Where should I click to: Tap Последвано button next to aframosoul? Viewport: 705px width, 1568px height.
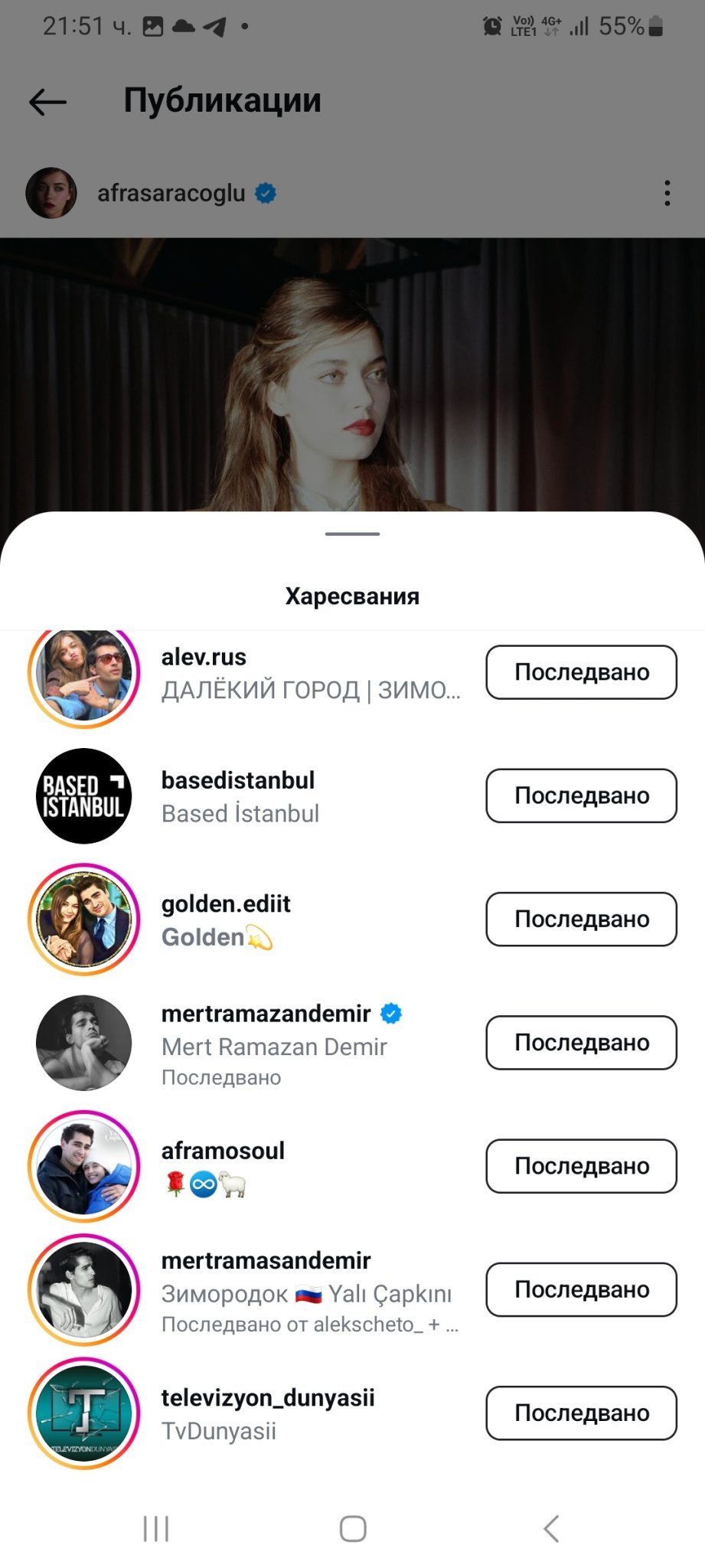(581, 1166)
